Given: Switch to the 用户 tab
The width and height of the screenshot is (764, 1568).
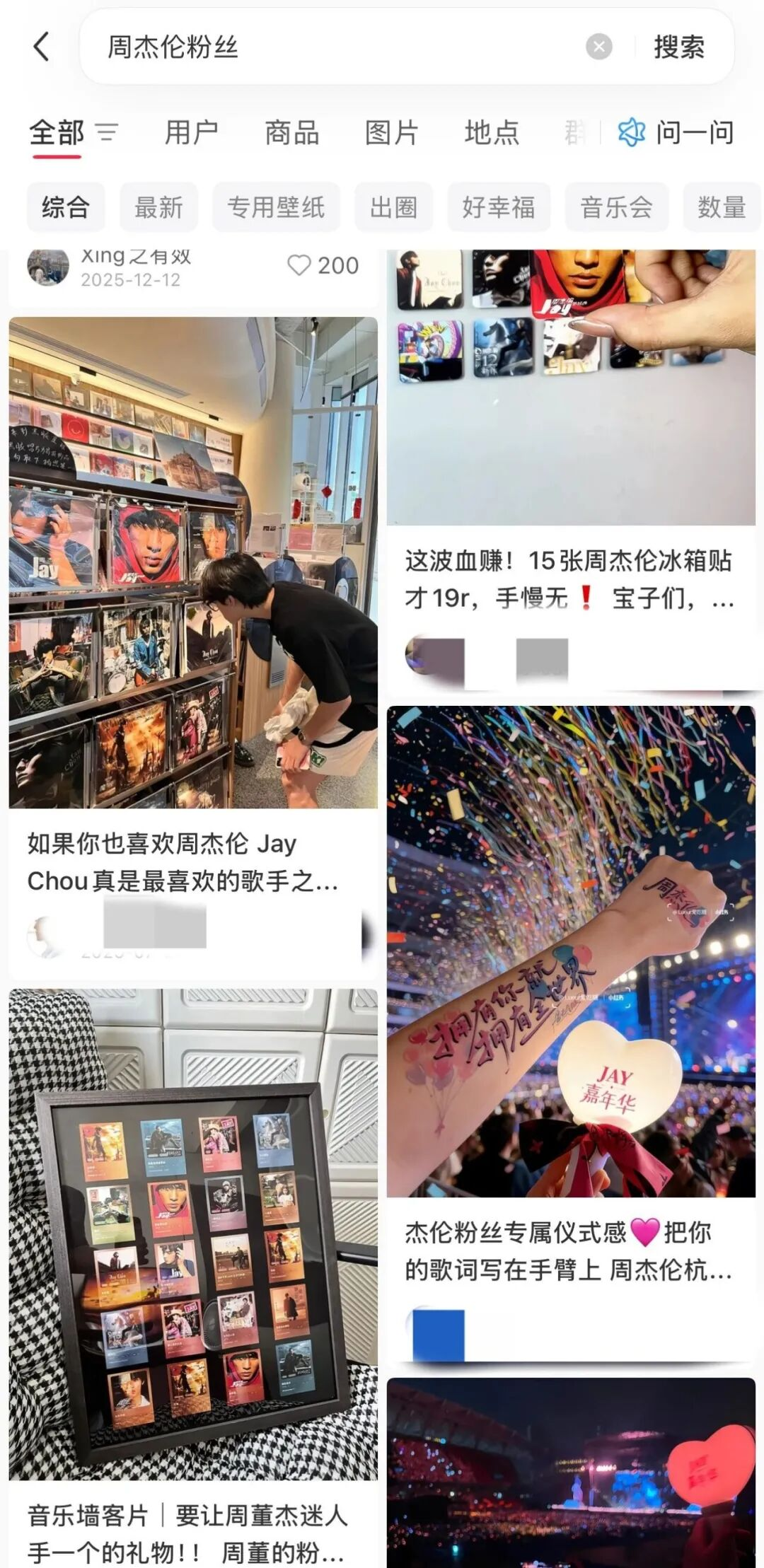Looking at the screenshot, I should 191,132.
